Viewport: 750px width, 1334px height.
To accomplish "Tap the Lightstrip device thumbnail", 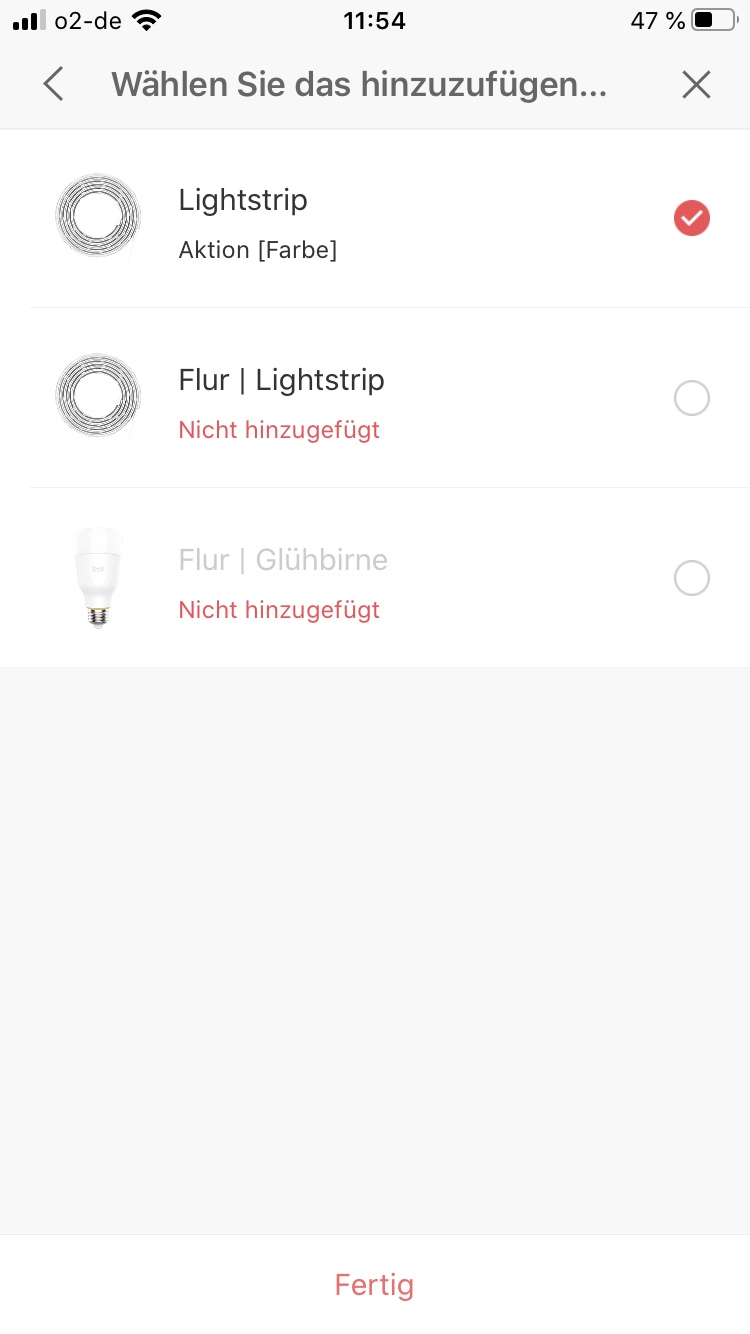I will [97, 215].
